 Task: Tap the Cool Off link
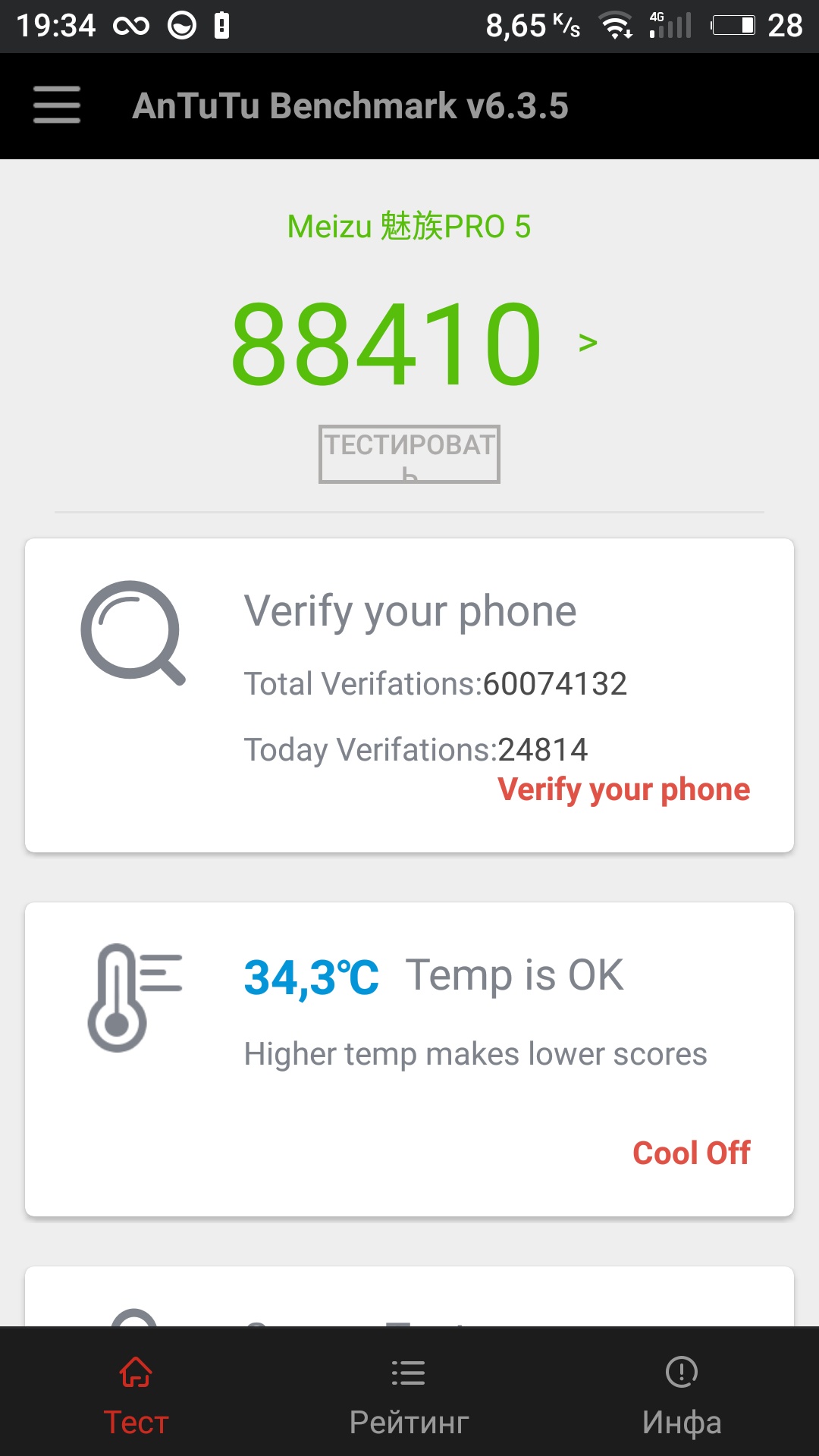tap(691, 1152)
